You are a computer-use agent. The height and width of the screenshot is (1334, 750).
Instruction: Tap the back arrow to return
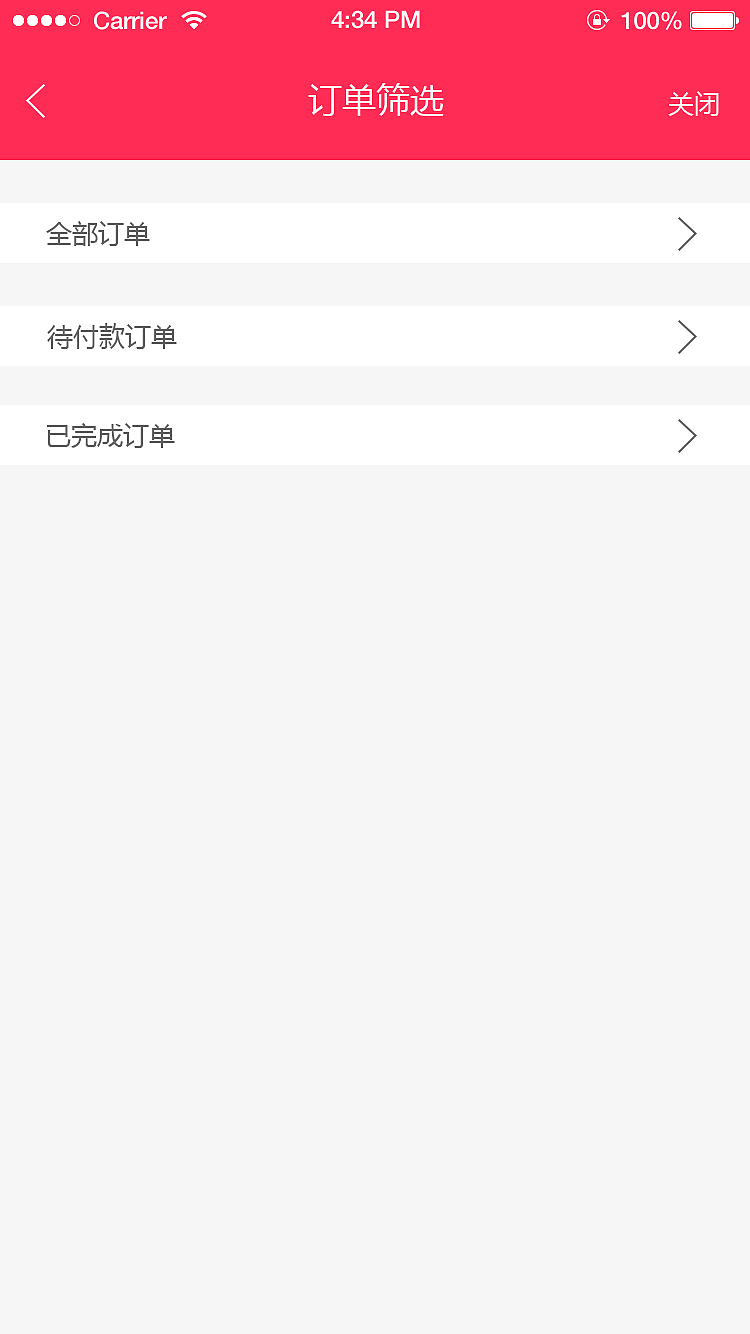(35, 101)
